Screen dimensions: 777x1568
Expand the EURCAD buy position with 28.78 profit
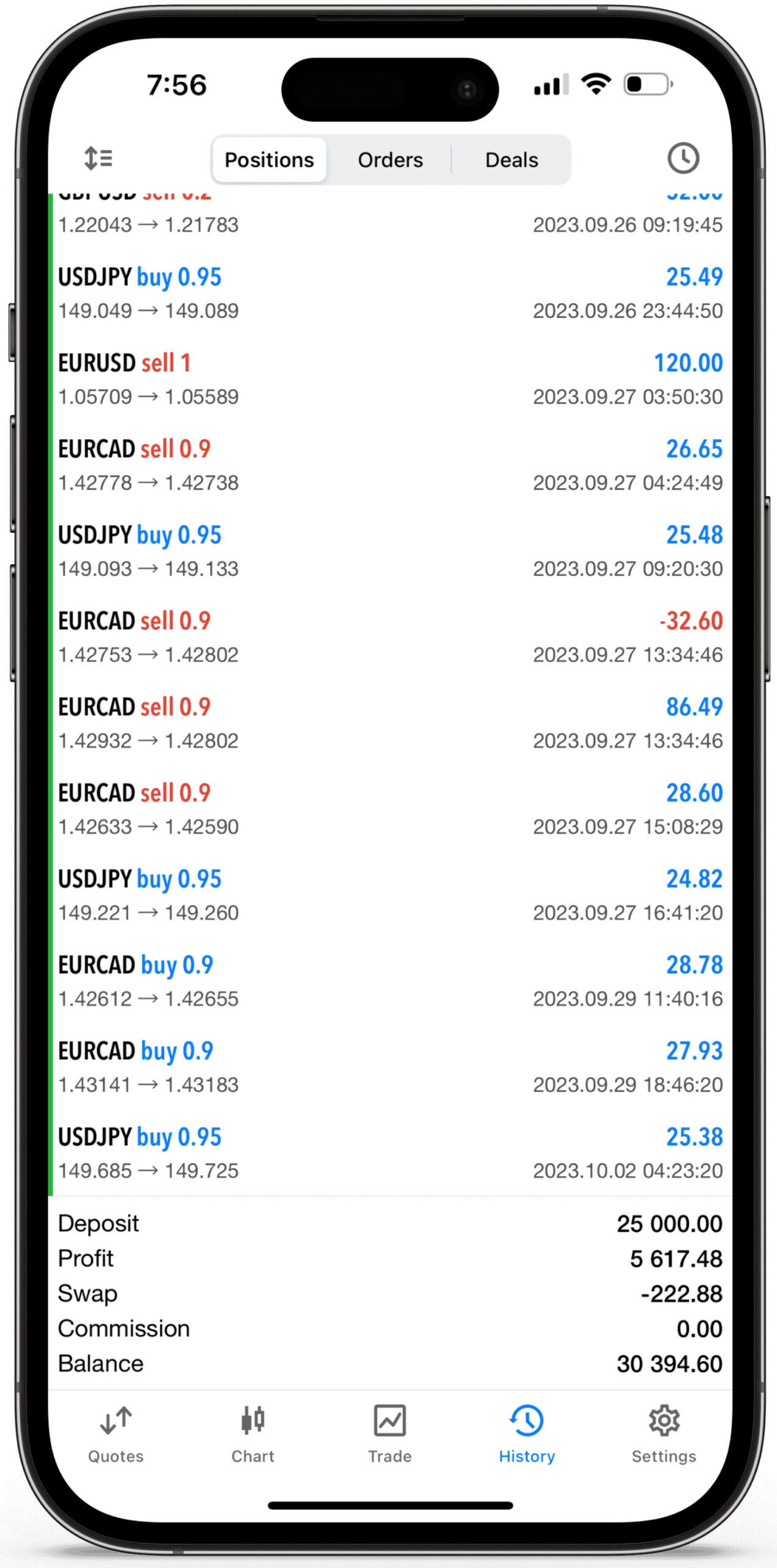click(389, 981)
